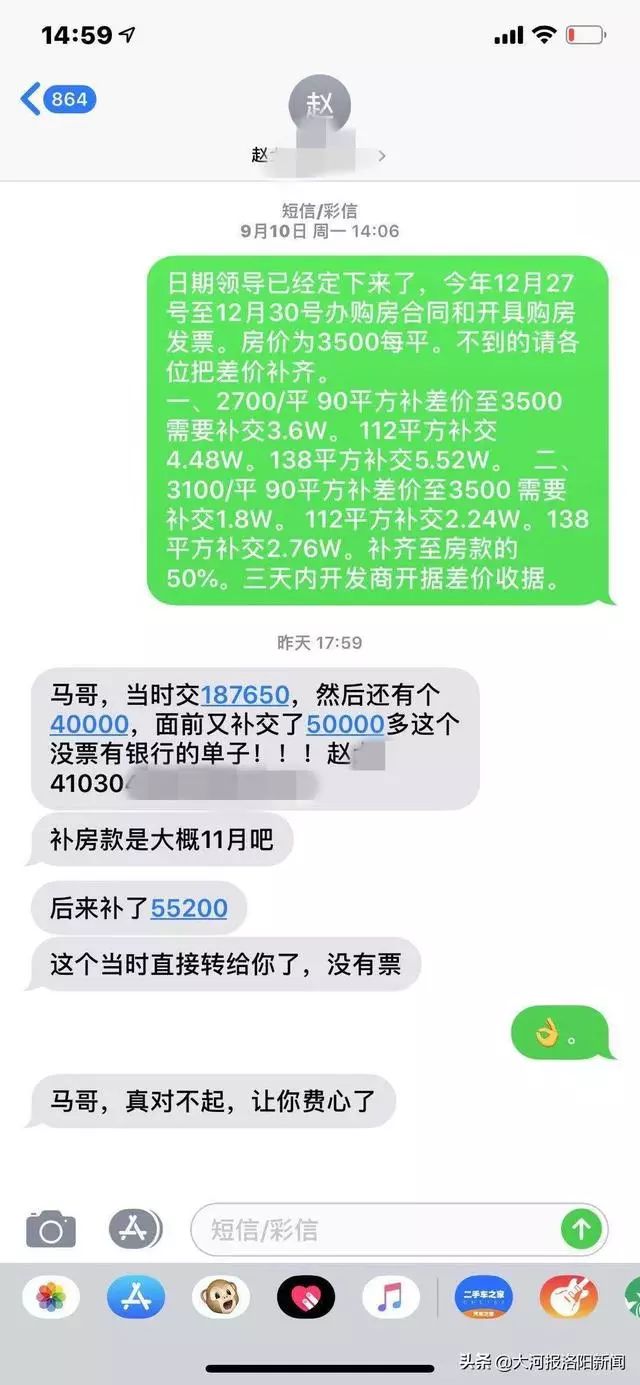The image size is (640, 1385).
Task: Open the GarageBand guitar app
Action: pos(569,1298)
